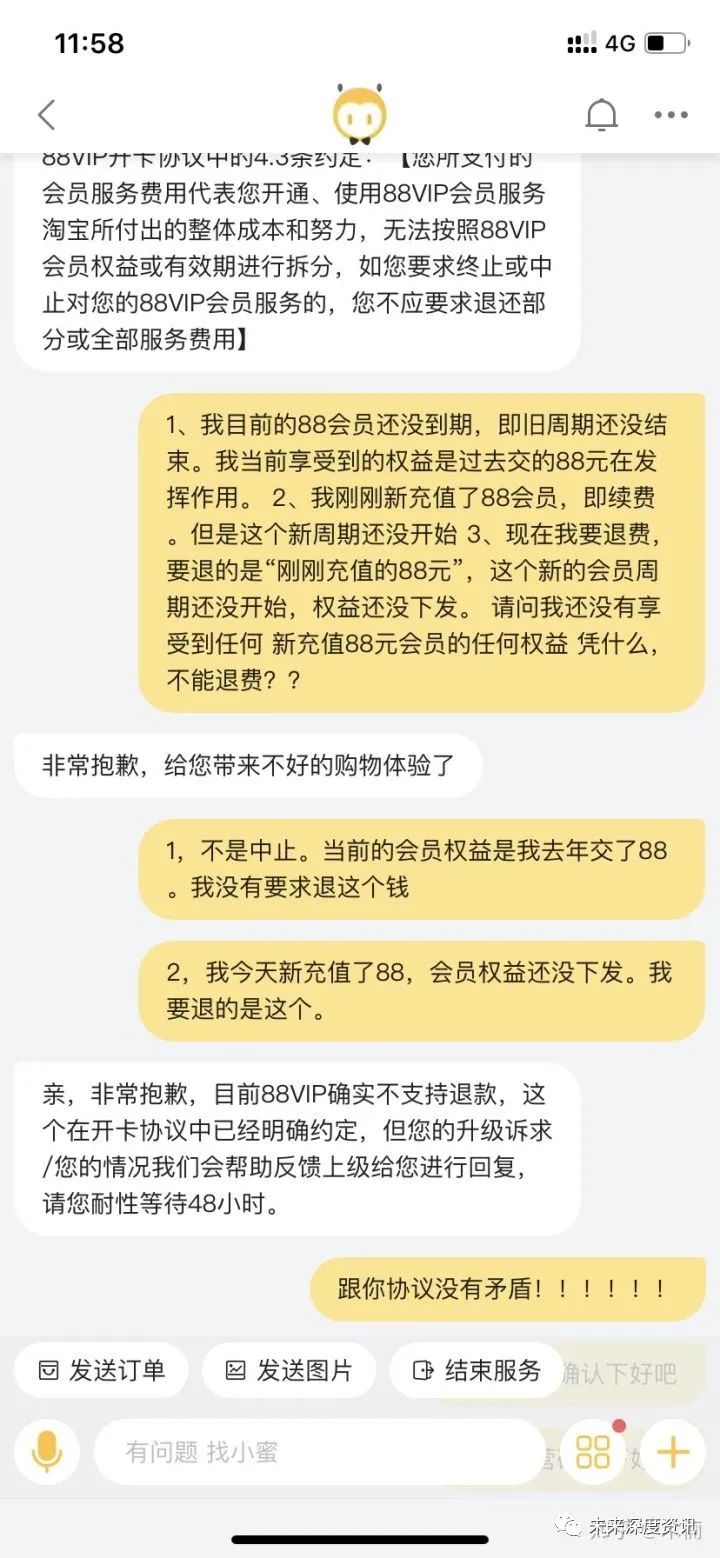
Task: Tap the microphone voice input icon
Action: tap(46, 1451)
